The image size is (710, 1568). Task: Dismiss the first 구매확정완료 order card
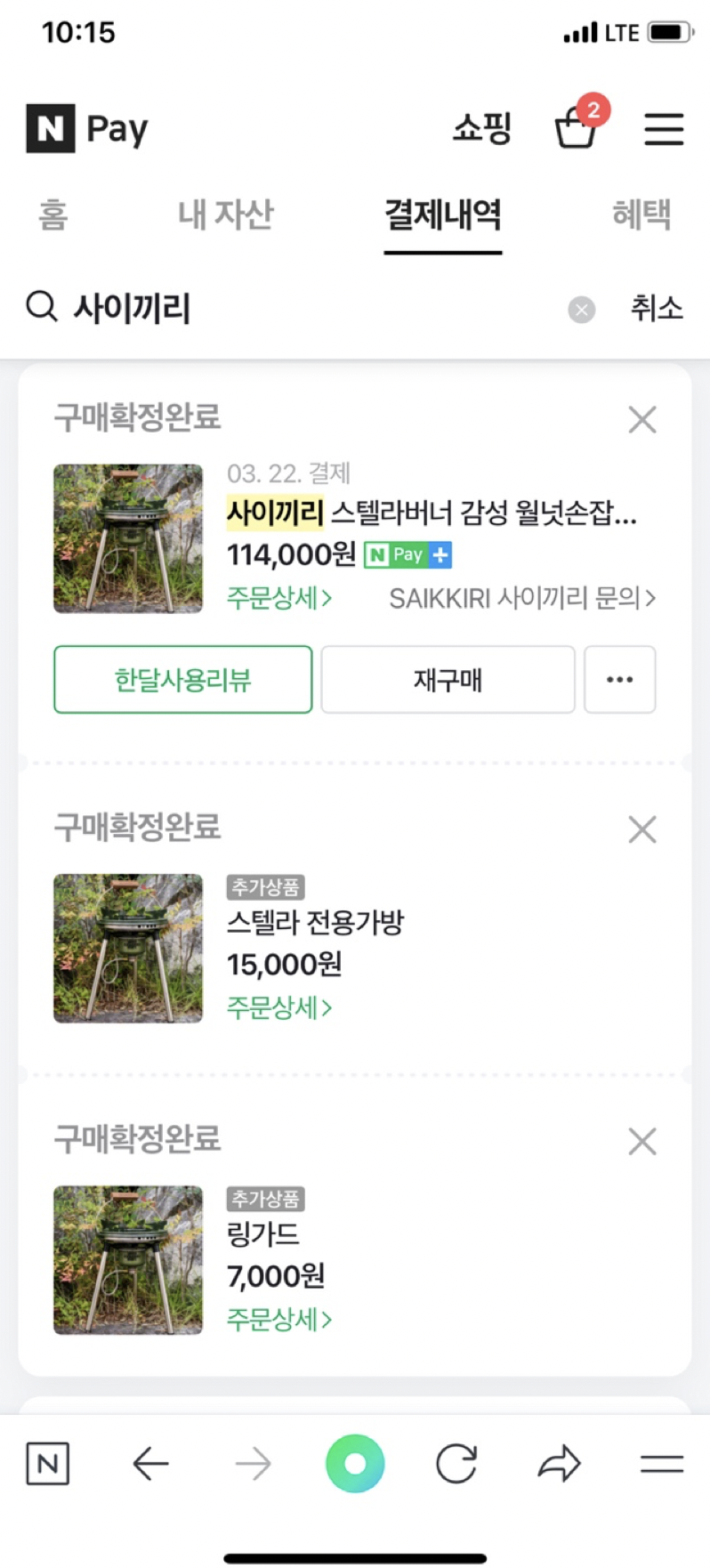641,419
